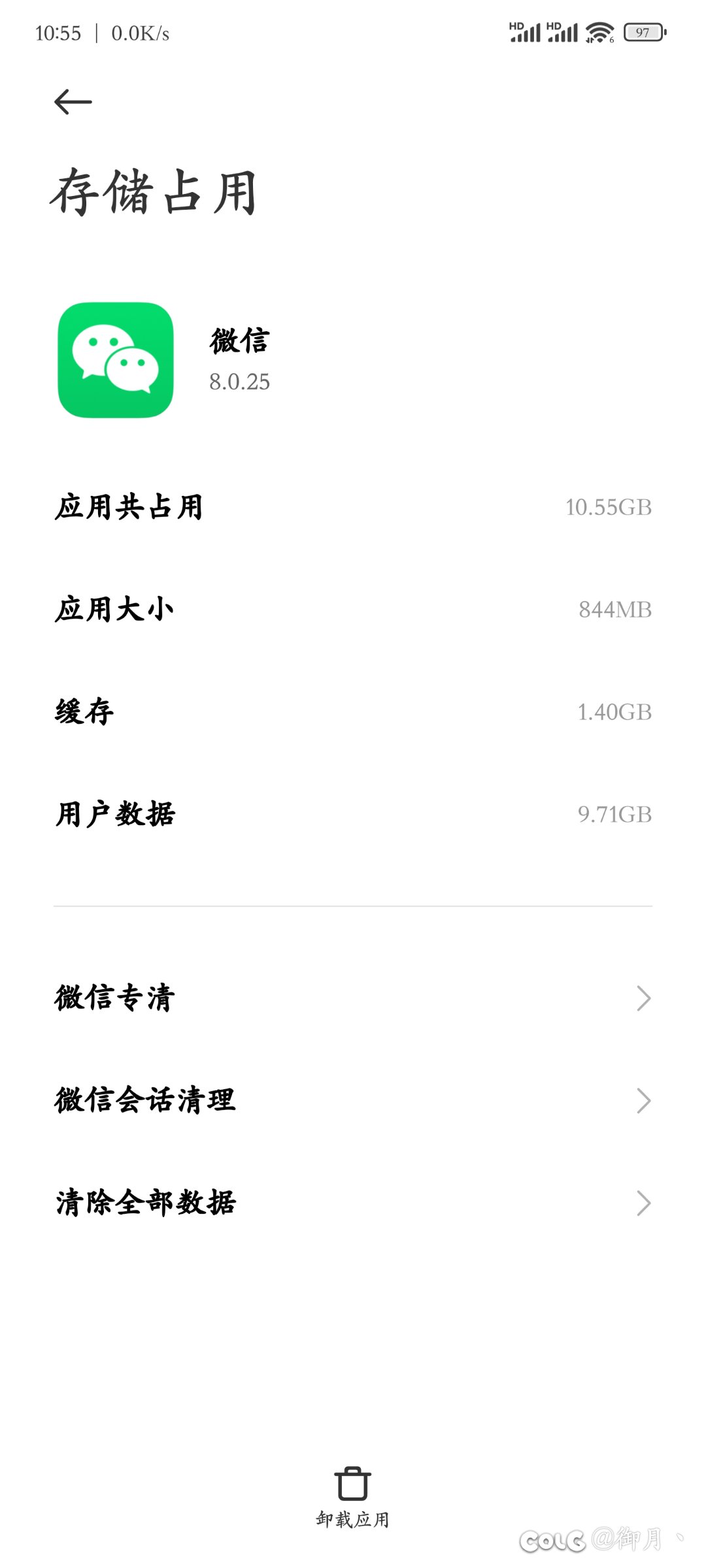This screenshot has width=706, height=1568.
Task: Select 清除全部数据 option
Action: [353, 1203]
